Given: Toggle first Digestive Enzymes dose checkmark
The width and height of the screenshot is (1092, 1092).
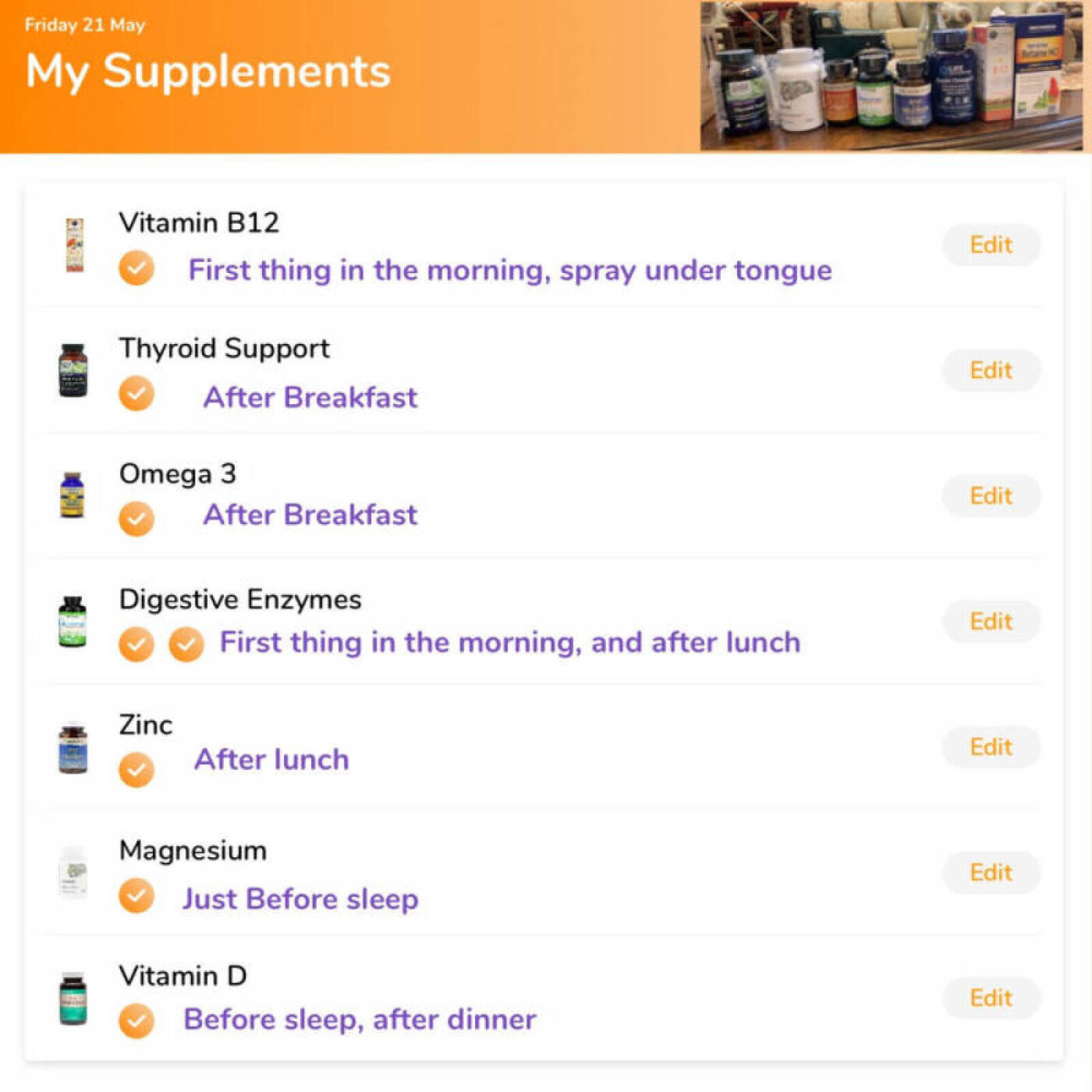Looking at the screenshot, I should point(136,644).
